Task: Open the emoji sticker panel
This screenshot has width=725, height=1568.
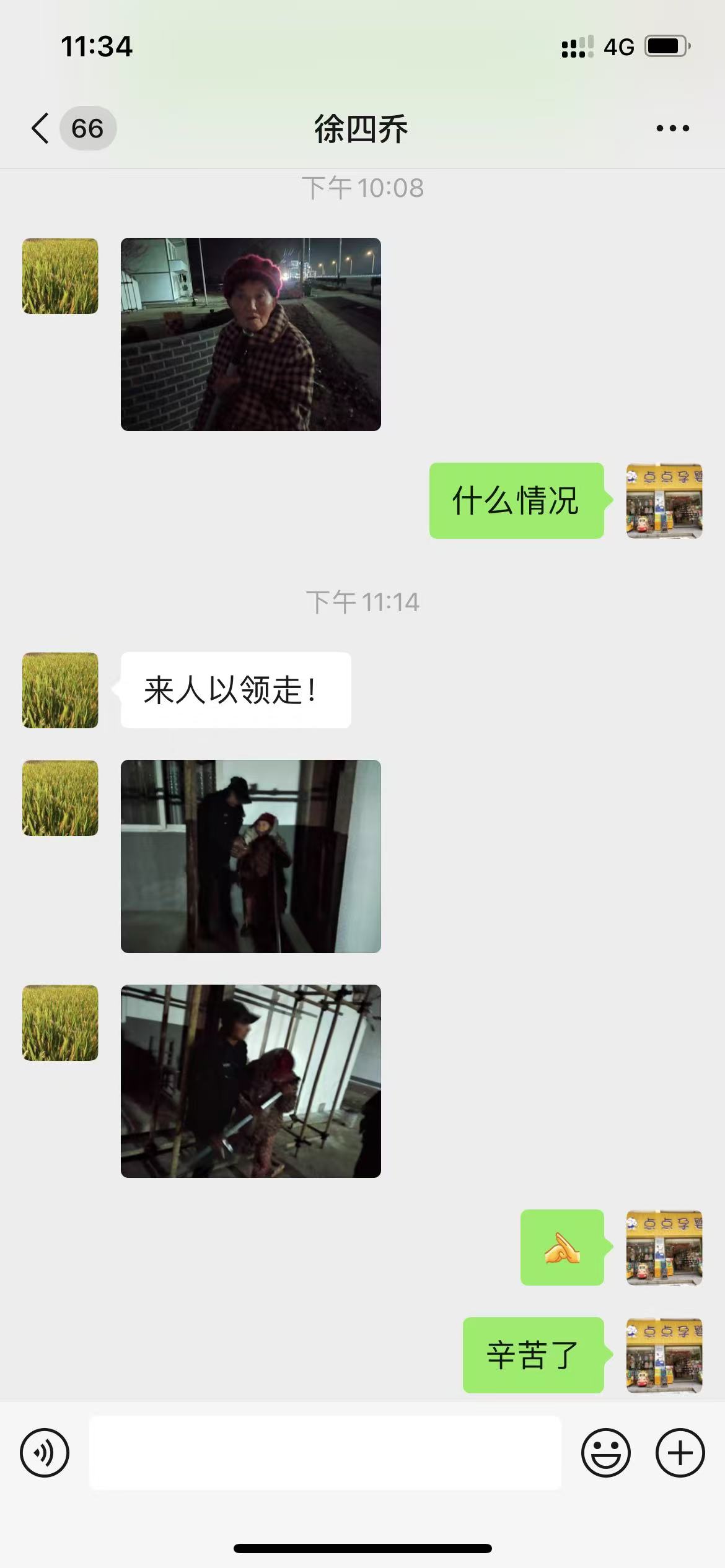Action: click(x=605, y=1452)
